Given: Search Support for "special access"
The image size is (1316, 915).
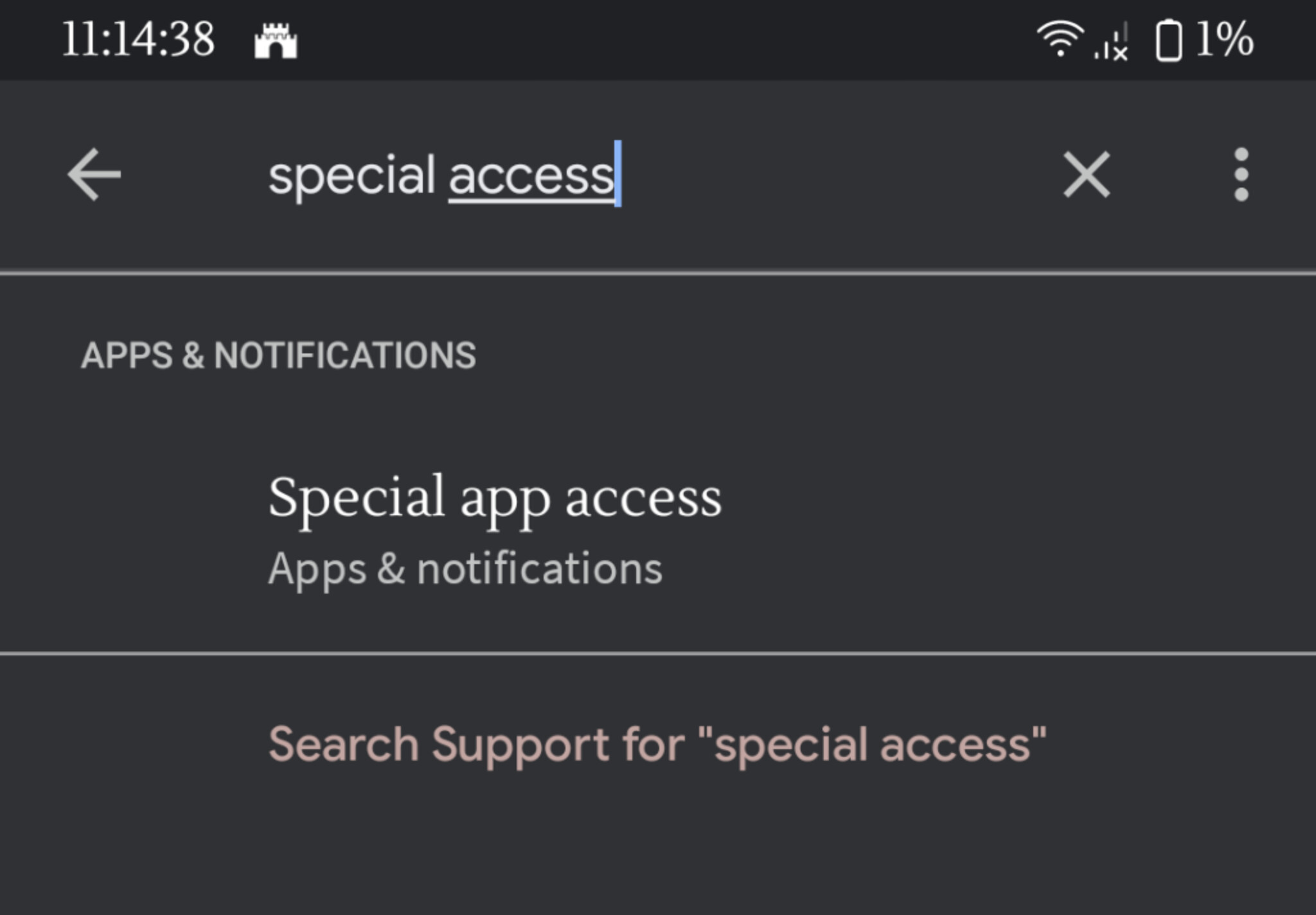Looking at the screenshot, I should [x=657, y=745].
